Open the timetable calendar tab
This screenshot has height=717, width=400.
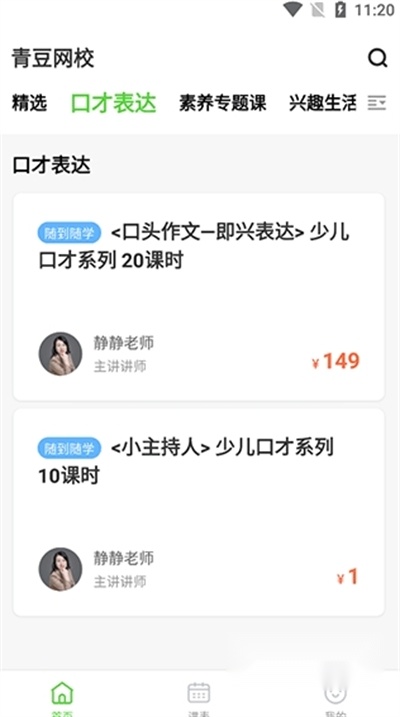coord(199,698)
